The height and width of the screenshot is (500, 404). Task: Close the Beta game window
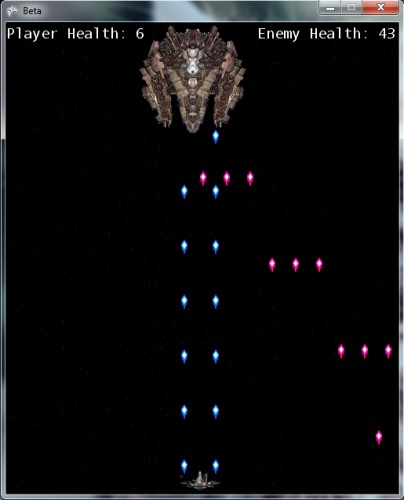380,7
